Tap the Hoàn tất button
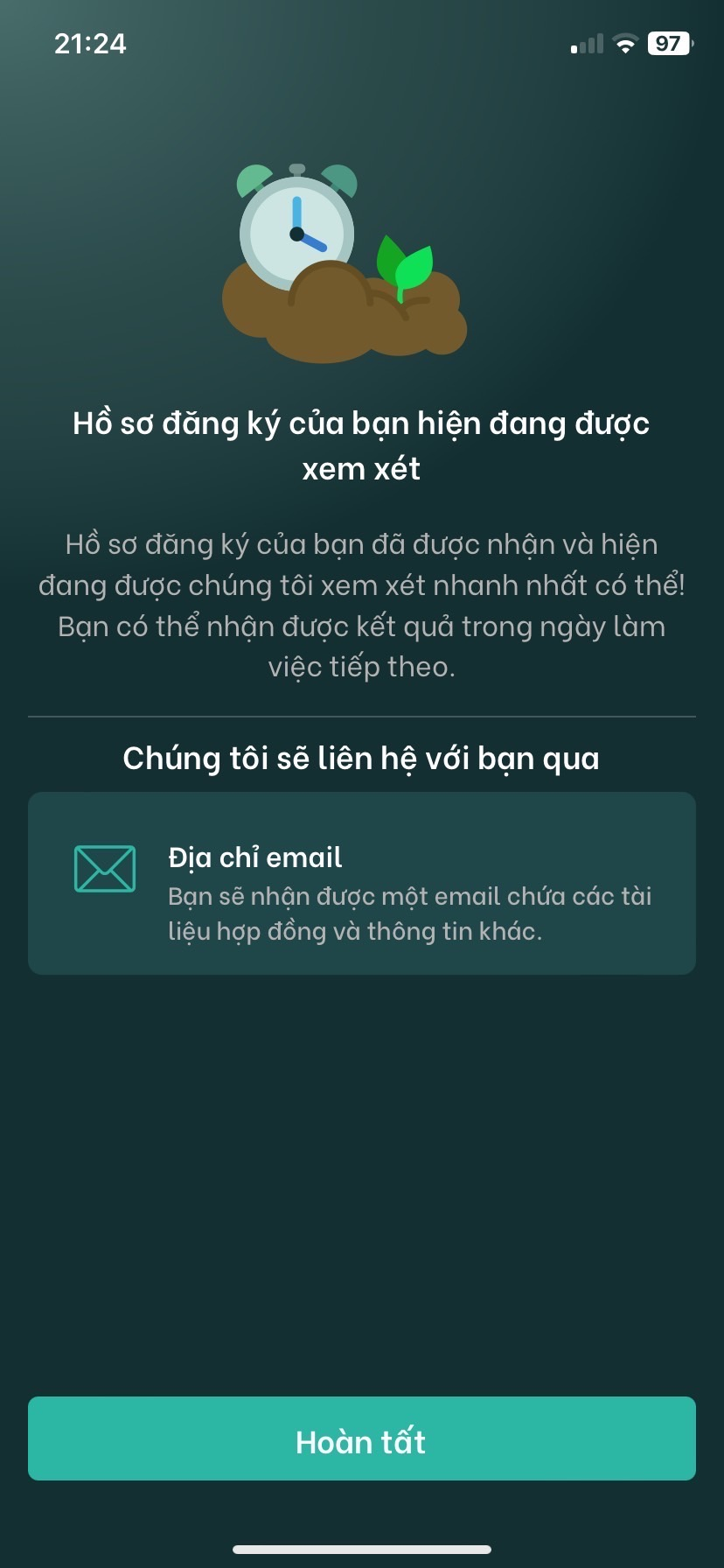 [x=361, y=1439]
